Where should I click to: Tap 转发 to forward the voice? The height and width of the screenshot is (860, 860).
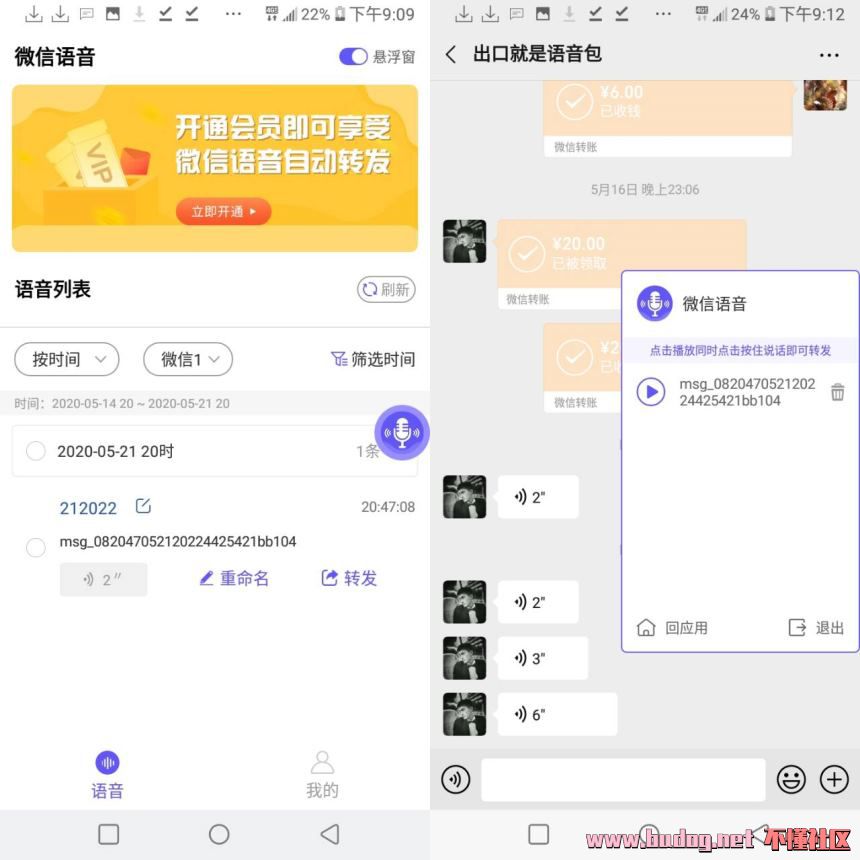pos(349,578)
